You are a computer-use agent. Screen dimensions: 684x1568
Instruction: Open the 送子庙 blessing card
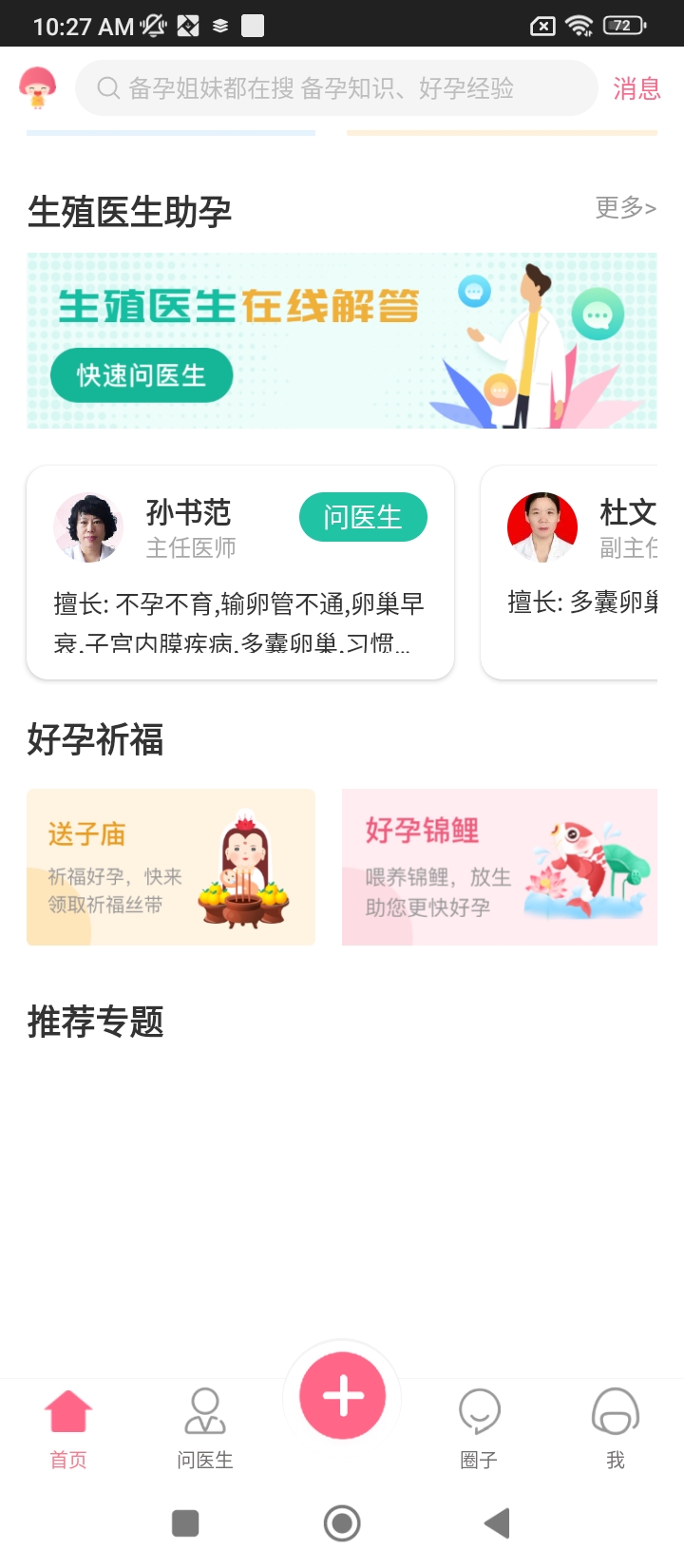pos(171,867)
